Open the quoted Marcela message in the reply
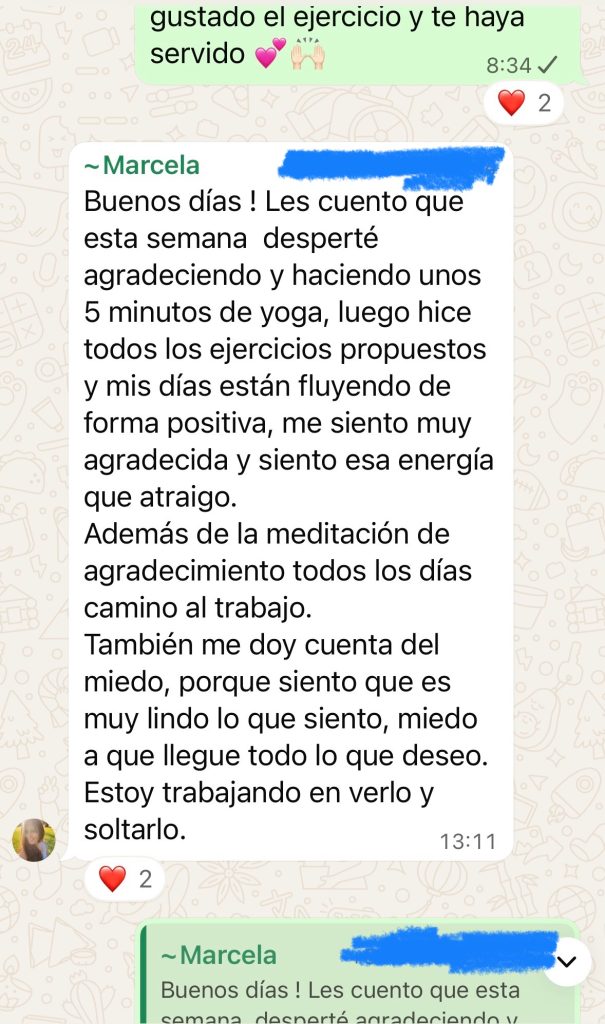605x1024 pixels. pyautogui.click(x=340, y=980)
